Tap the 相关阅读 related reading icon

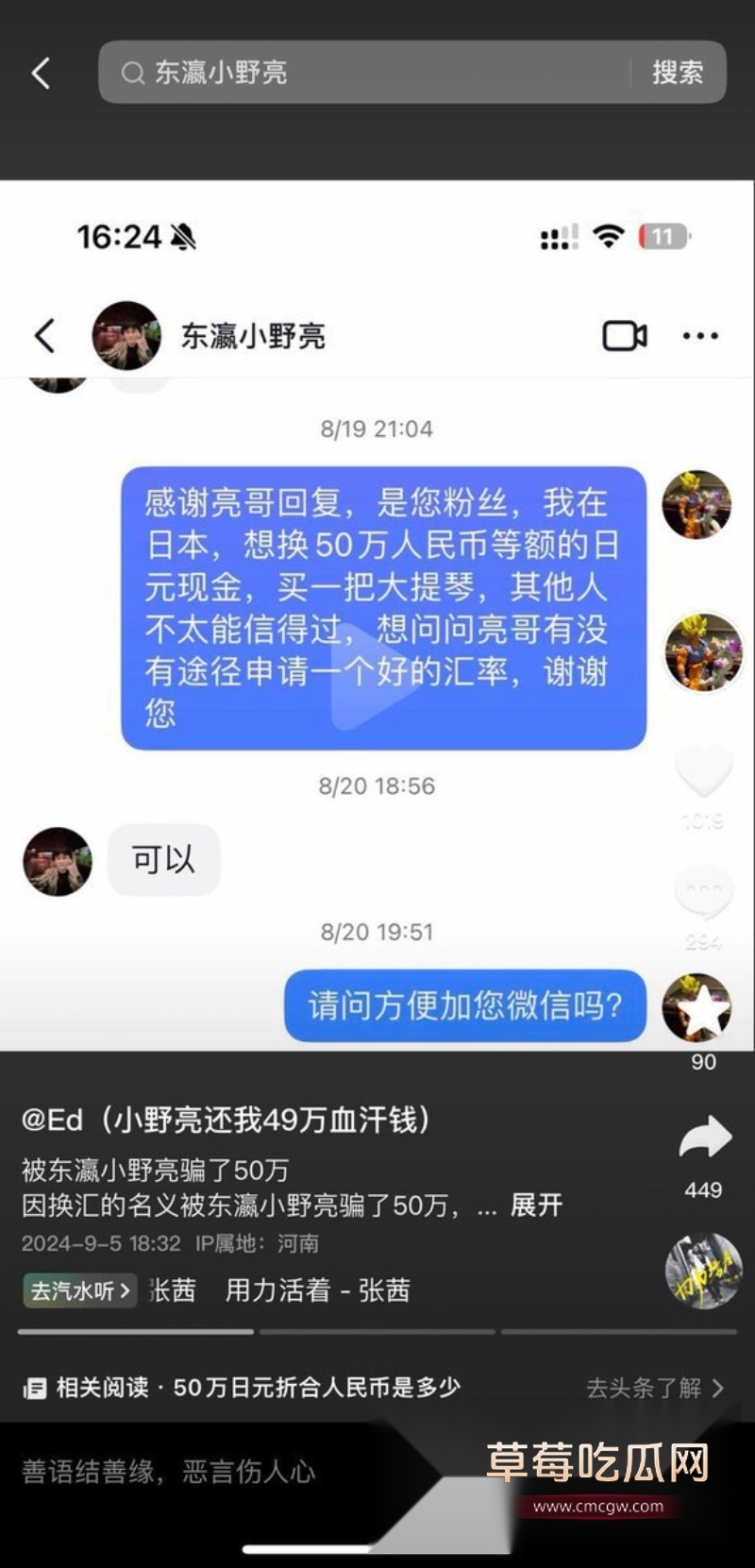pos(38,1388)
